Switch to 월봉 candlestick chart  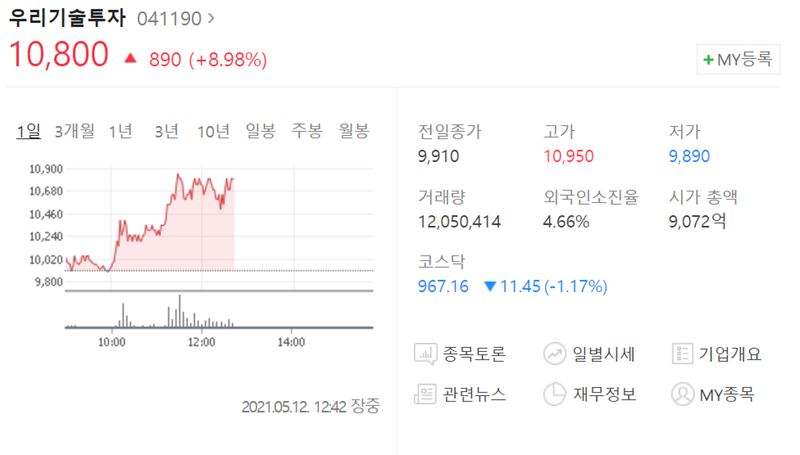pyautogui.click(x=354, y=131)
